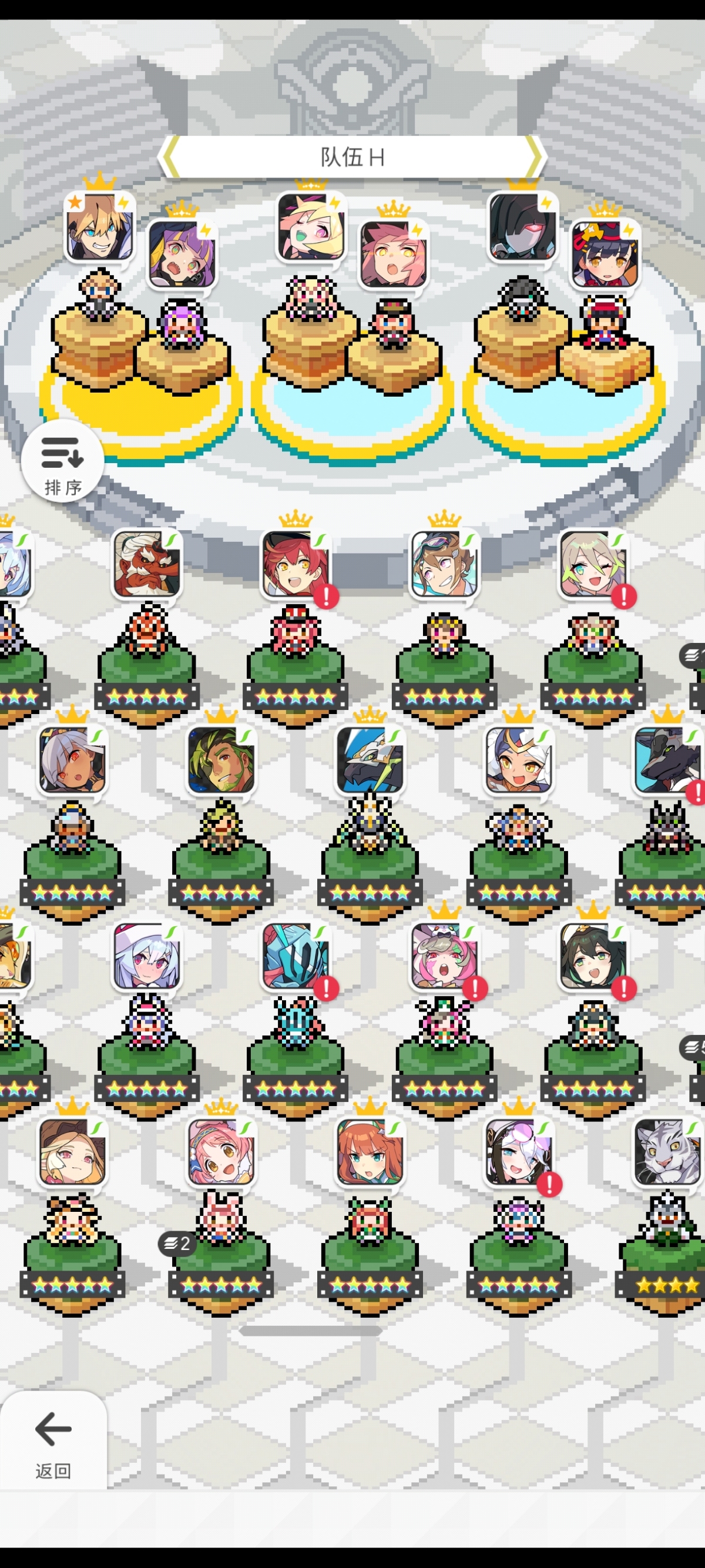Choose the orange-haired girl with teal eyes
This screenshot has height=1568, width=705.
pos(370,1152)
